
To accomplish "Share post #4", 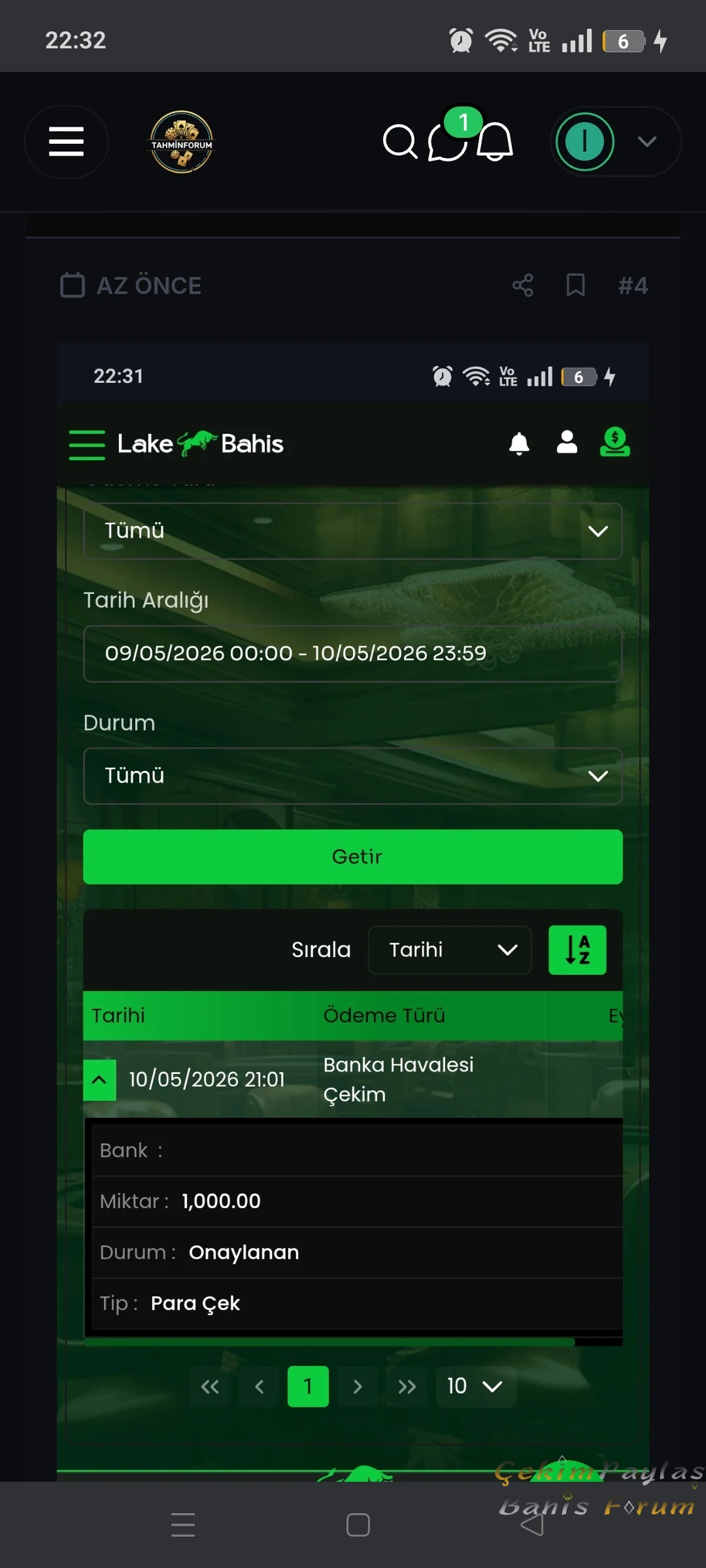I will (523, 286).
